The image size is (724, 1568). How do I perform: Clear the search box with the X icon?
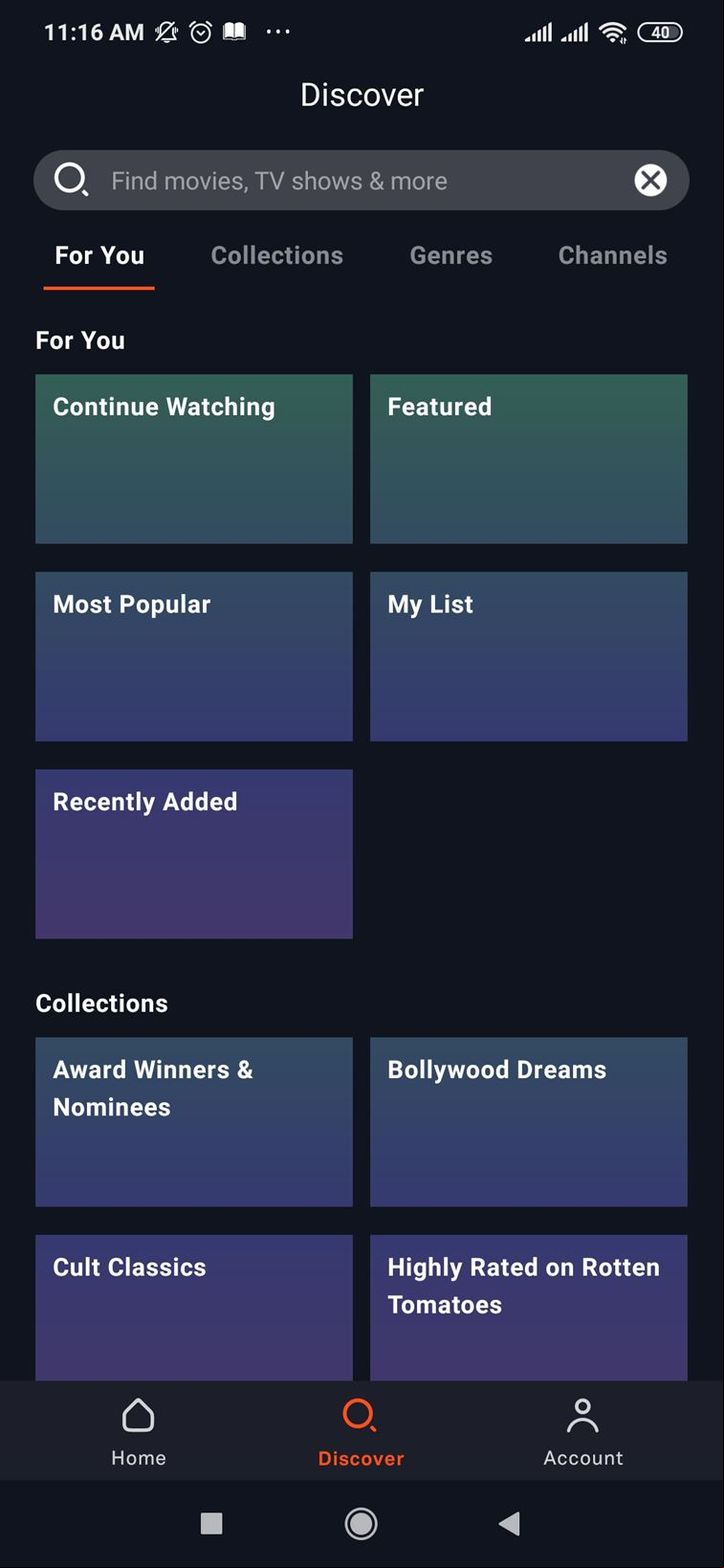click(650, 180)
